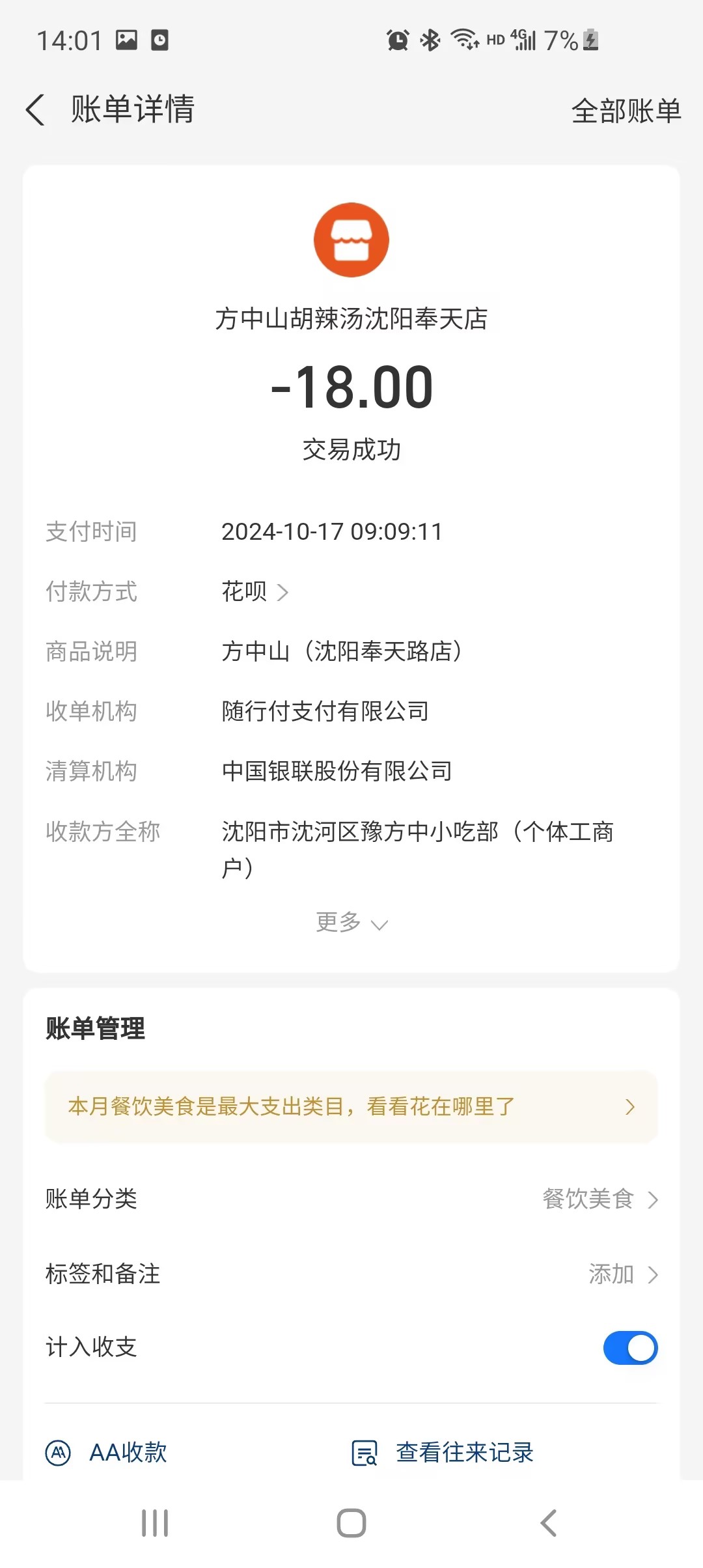Change 账单分类 from 餐饮美食
This screenshot has height=1568, width=703.
pos(600,1199)
